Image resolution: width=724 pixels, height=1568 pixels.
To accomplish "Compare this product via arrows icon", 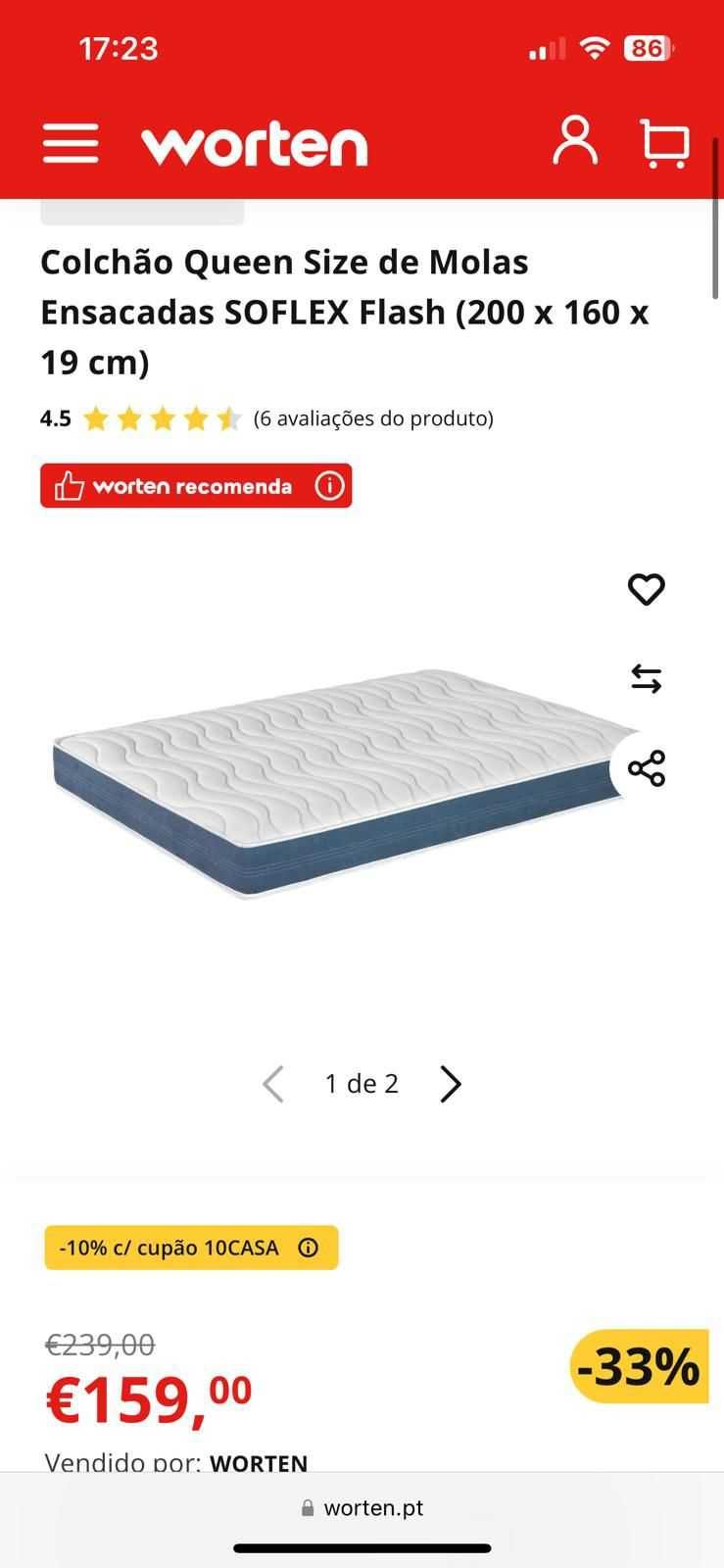I will (x=646, y=679).
